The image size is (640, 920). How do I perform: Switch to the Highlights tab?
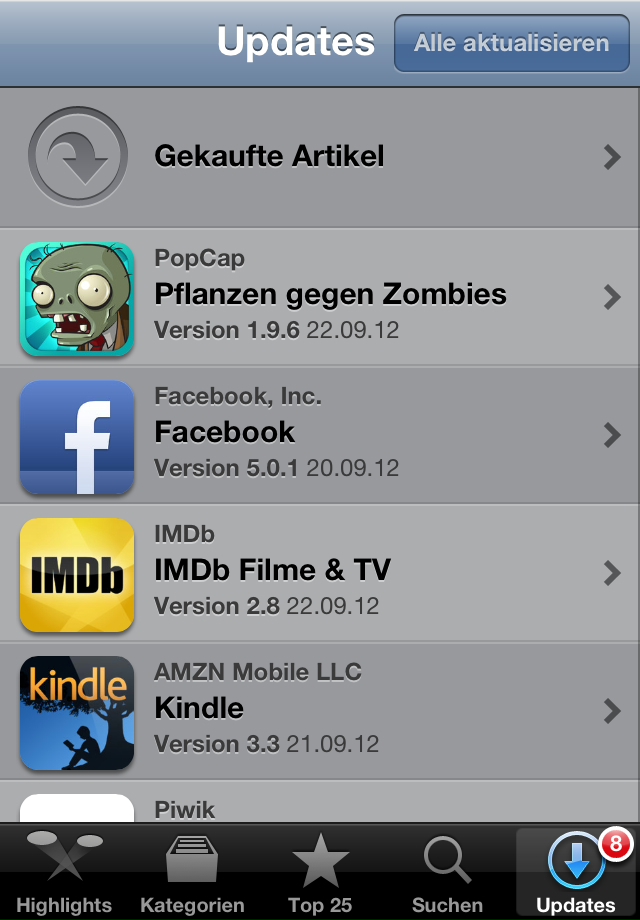(x=64, y=872)
